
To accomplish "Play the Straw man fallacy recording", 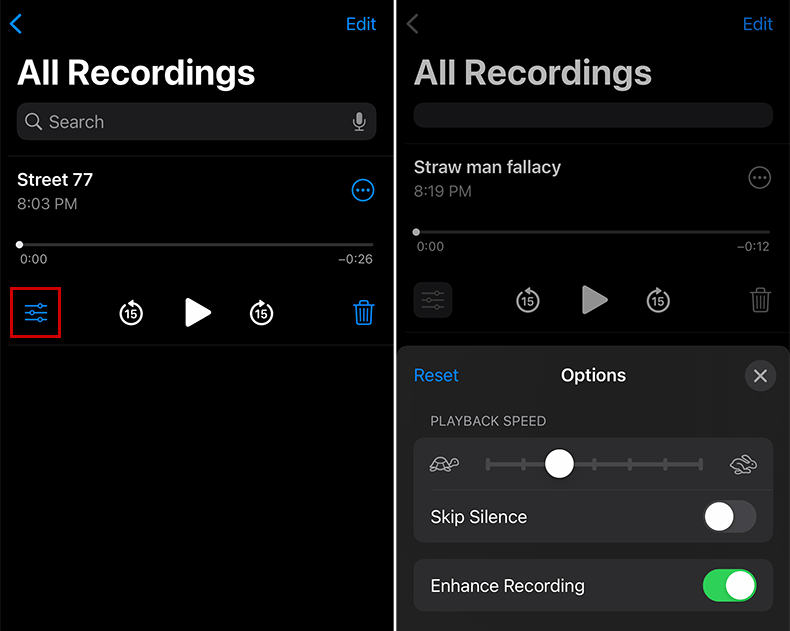I will (x=594, y=299).
